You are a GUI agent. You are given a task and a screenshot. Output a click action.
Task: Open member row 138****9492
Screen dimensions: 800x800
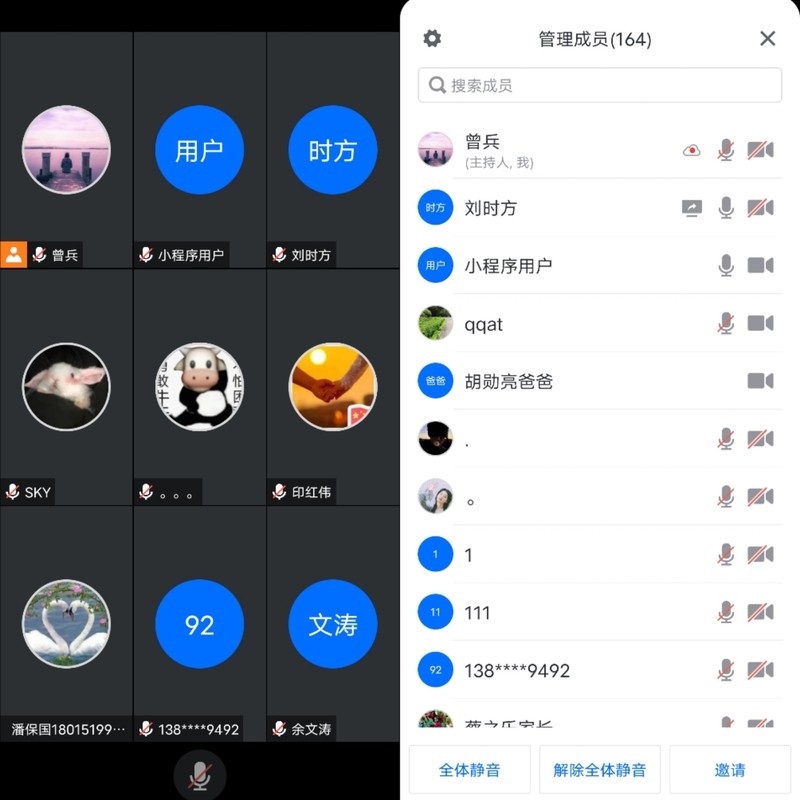coord(560,671)
